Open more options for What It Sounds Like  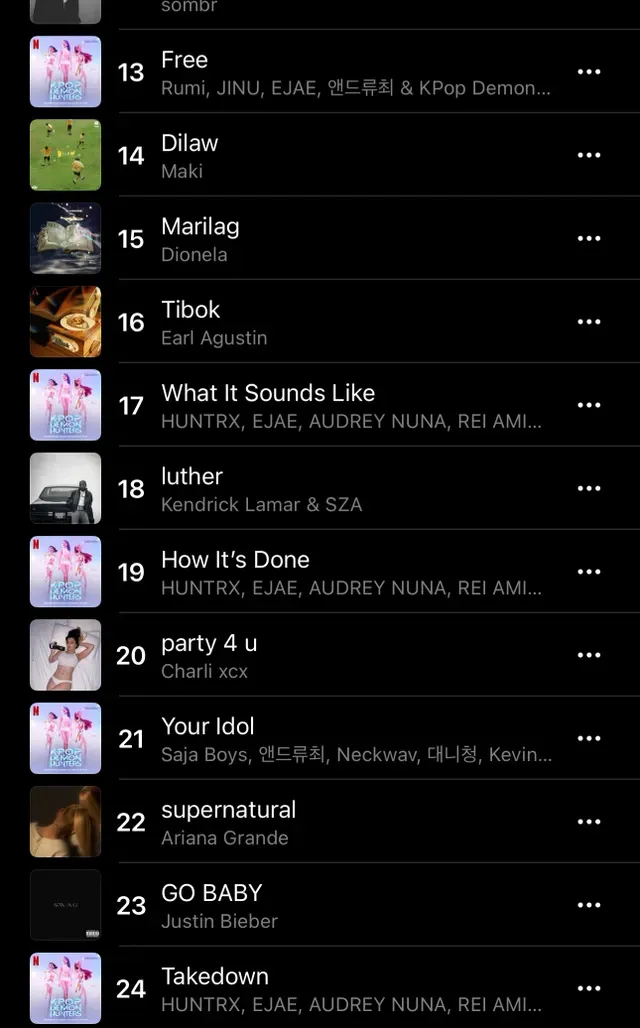(589, 405)
